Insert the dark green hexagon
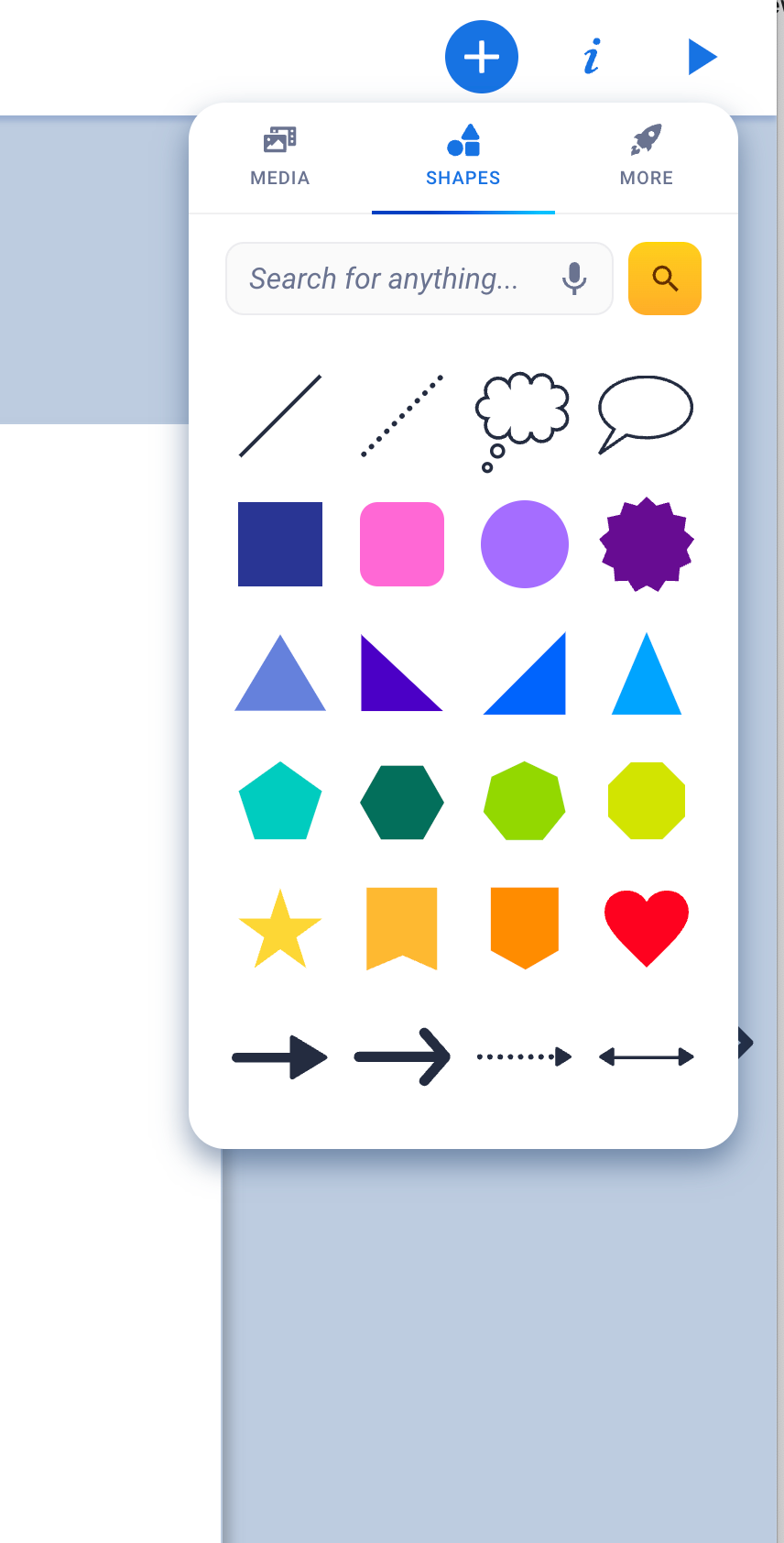Image resolution: width=784 pixels, height=1543 pixels. point(402,803)
